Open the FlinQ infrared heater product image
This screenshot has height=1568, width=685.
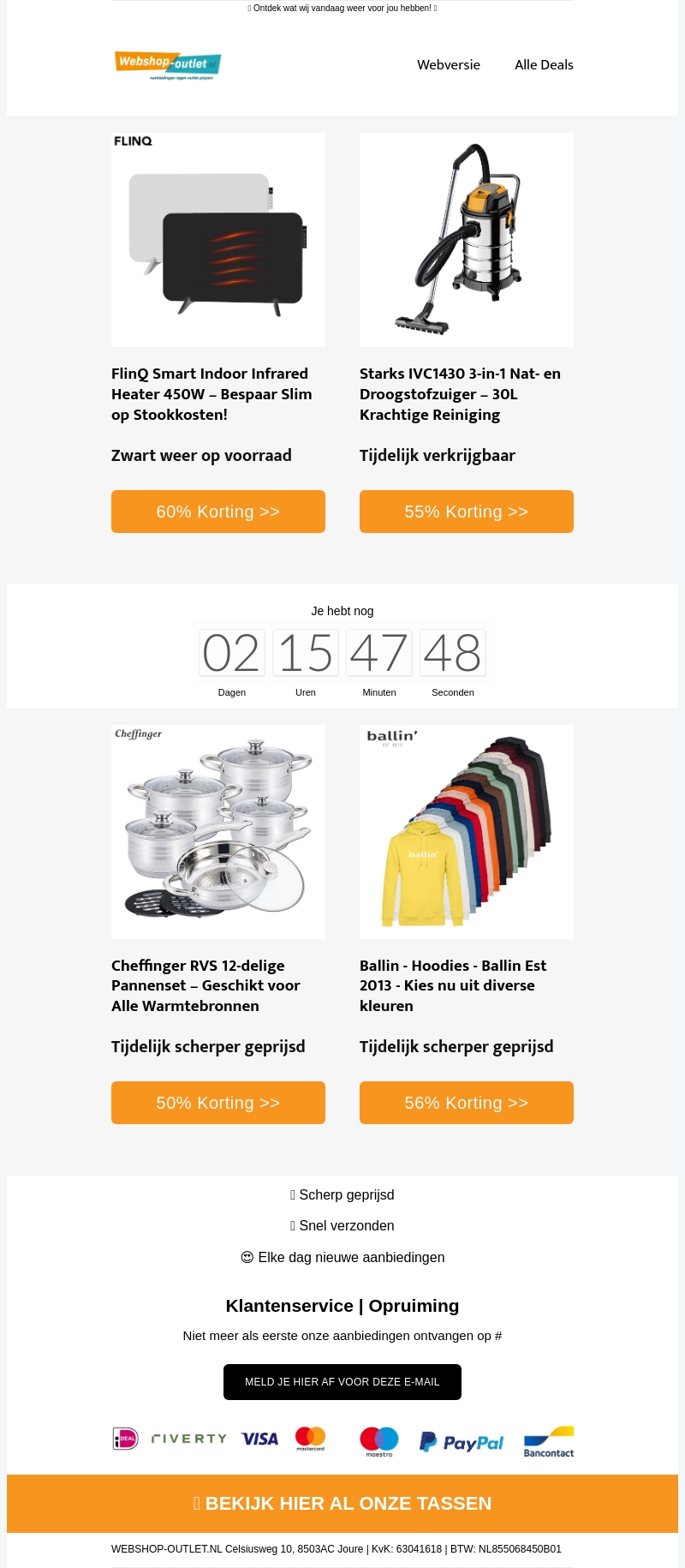tap(218, 240)
